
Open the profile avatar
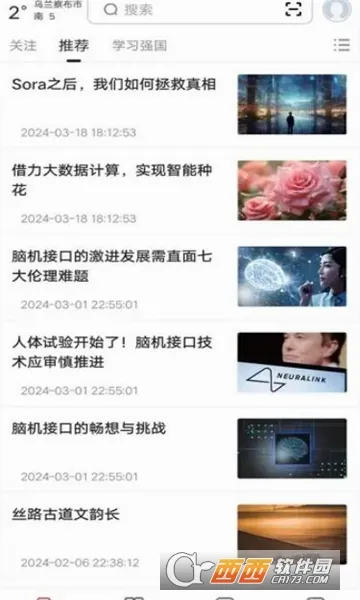pos(337,10)
